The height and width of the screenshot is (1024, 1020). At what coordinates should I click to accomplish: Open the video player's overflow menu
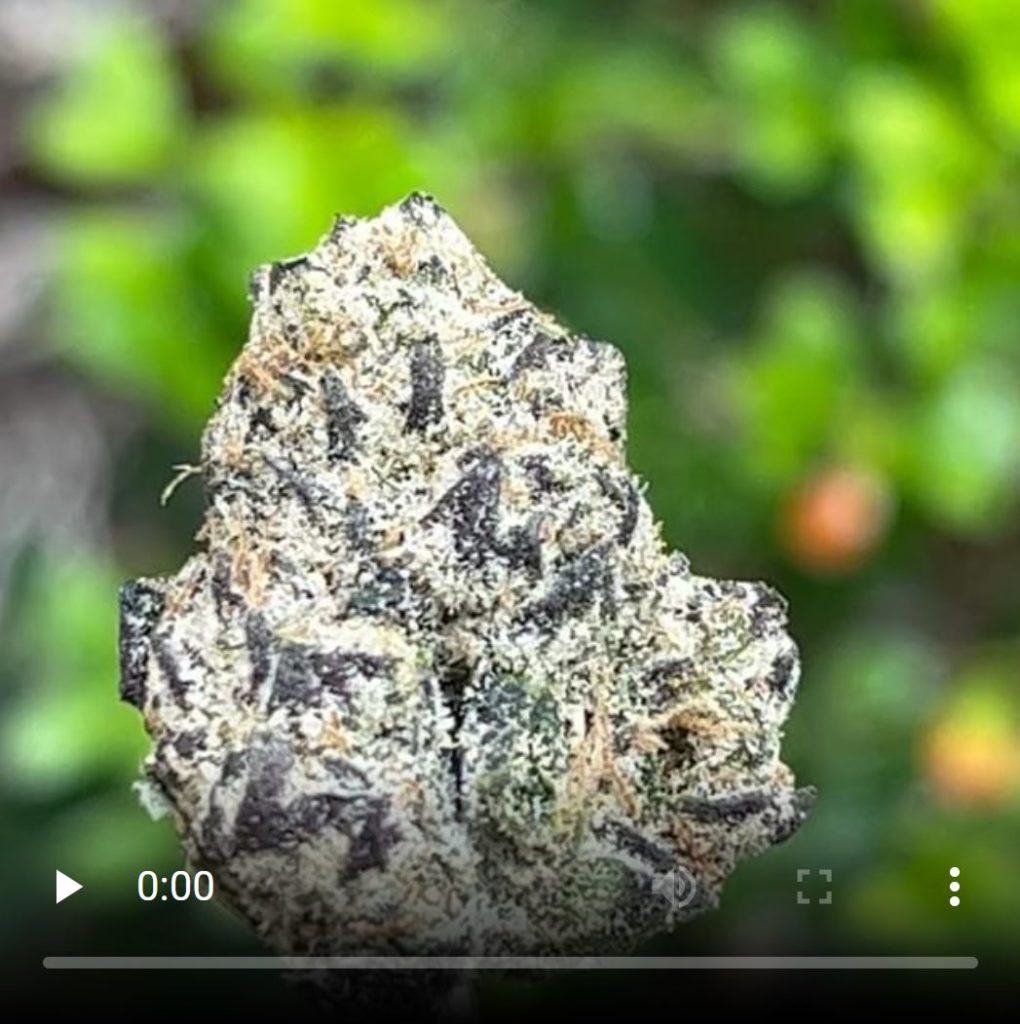954,886
